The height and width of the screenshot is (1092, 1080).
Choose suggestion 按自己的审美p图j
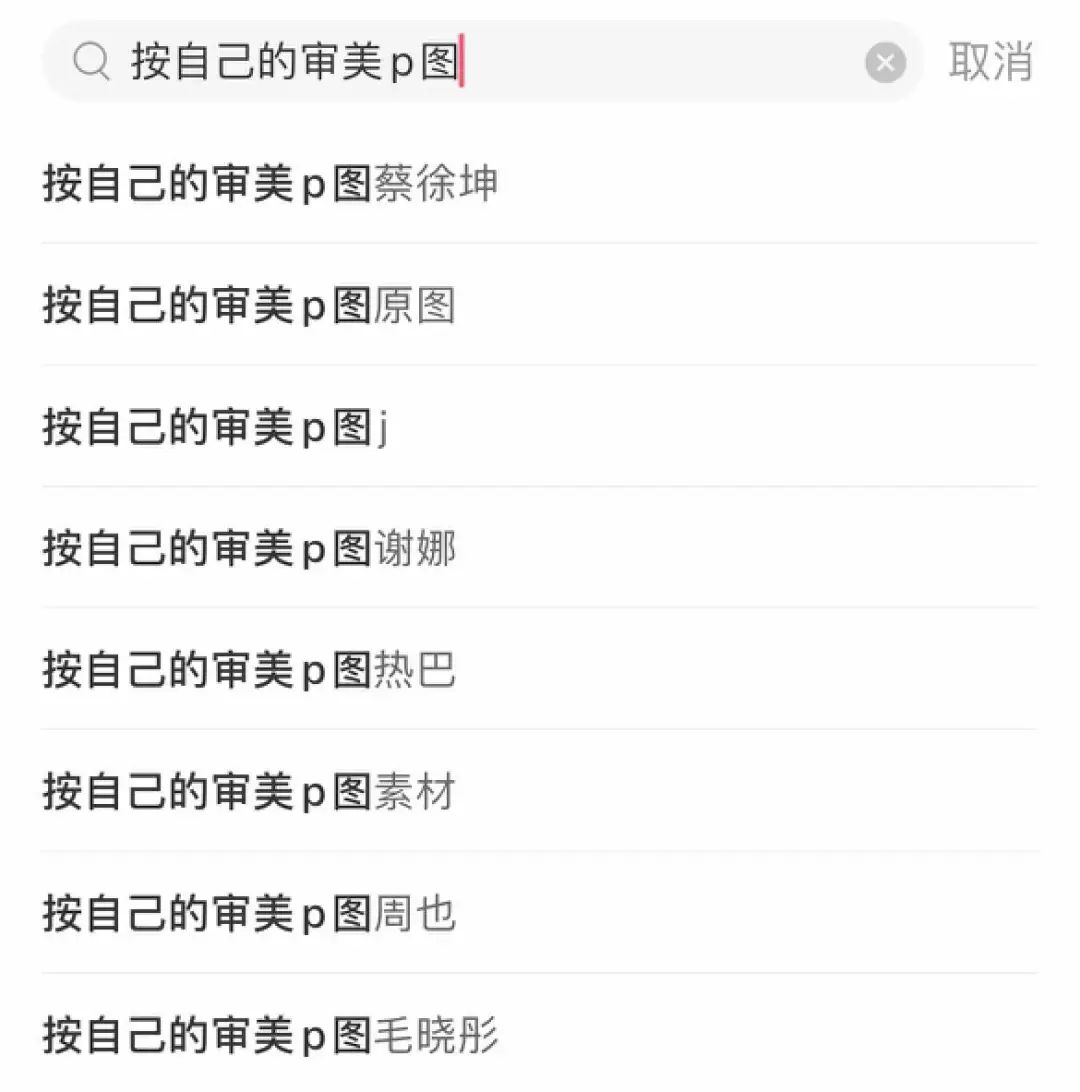(x=215, y=428)
